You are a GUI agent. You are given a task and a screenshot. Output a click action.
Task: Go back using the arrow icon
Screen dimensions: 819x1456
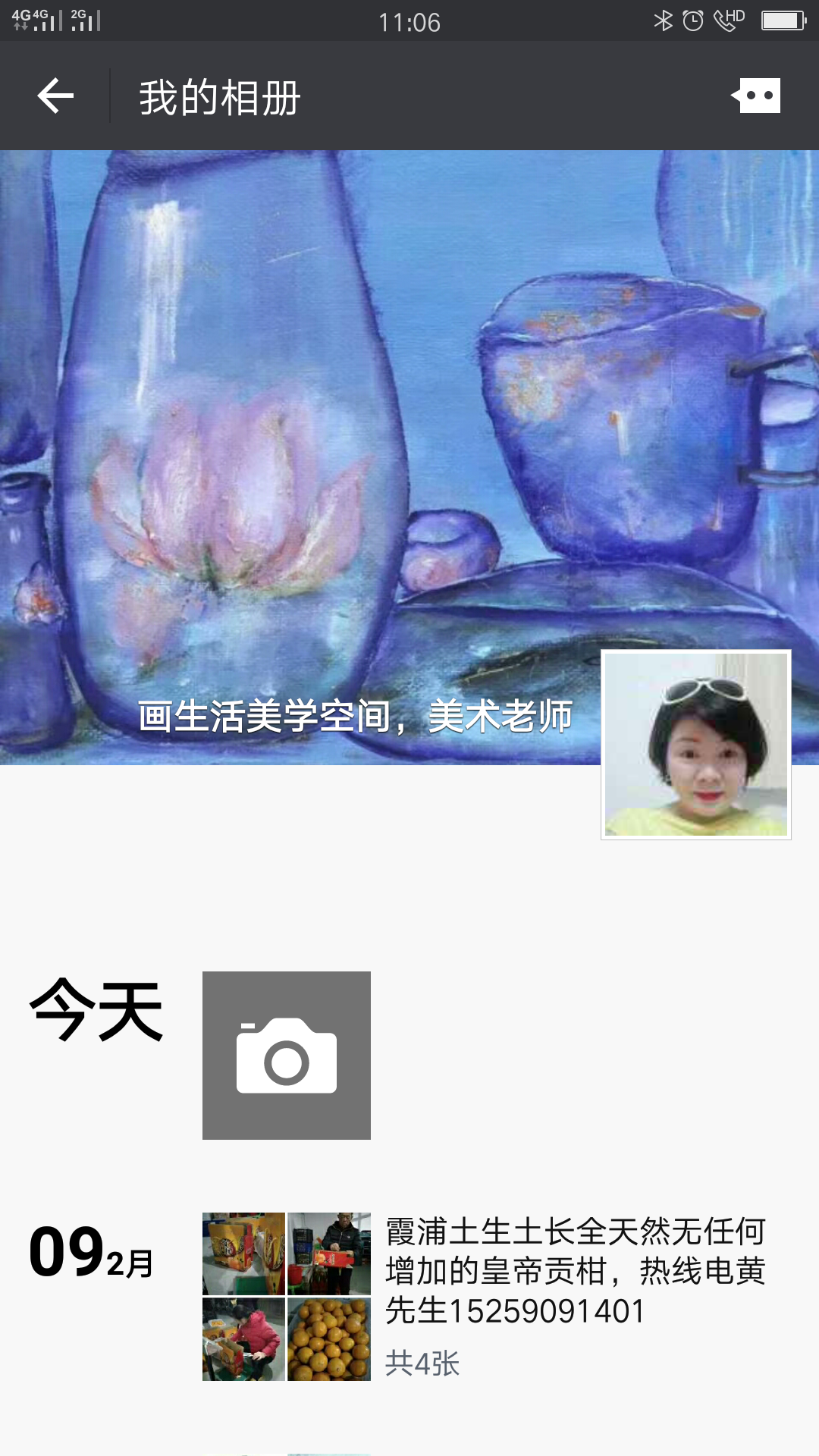(55, 96)
